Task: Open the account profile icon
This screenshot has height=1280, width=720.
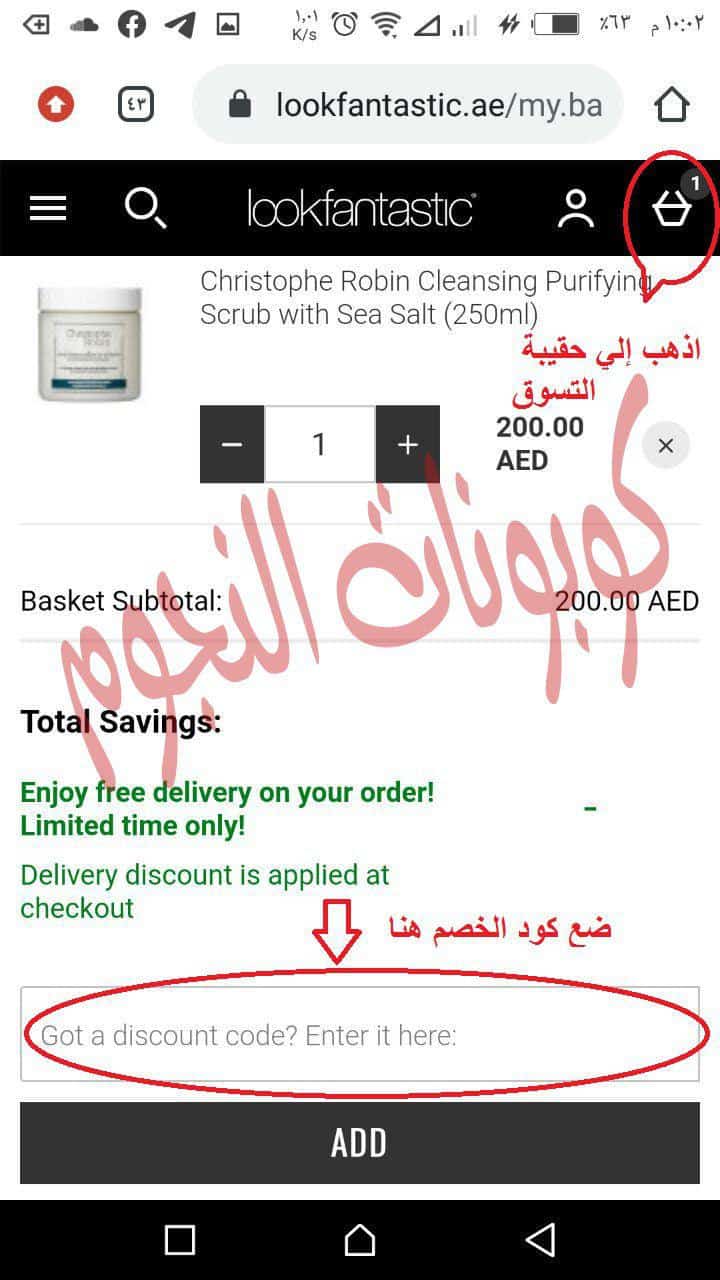Action: (x=575, y=208)
